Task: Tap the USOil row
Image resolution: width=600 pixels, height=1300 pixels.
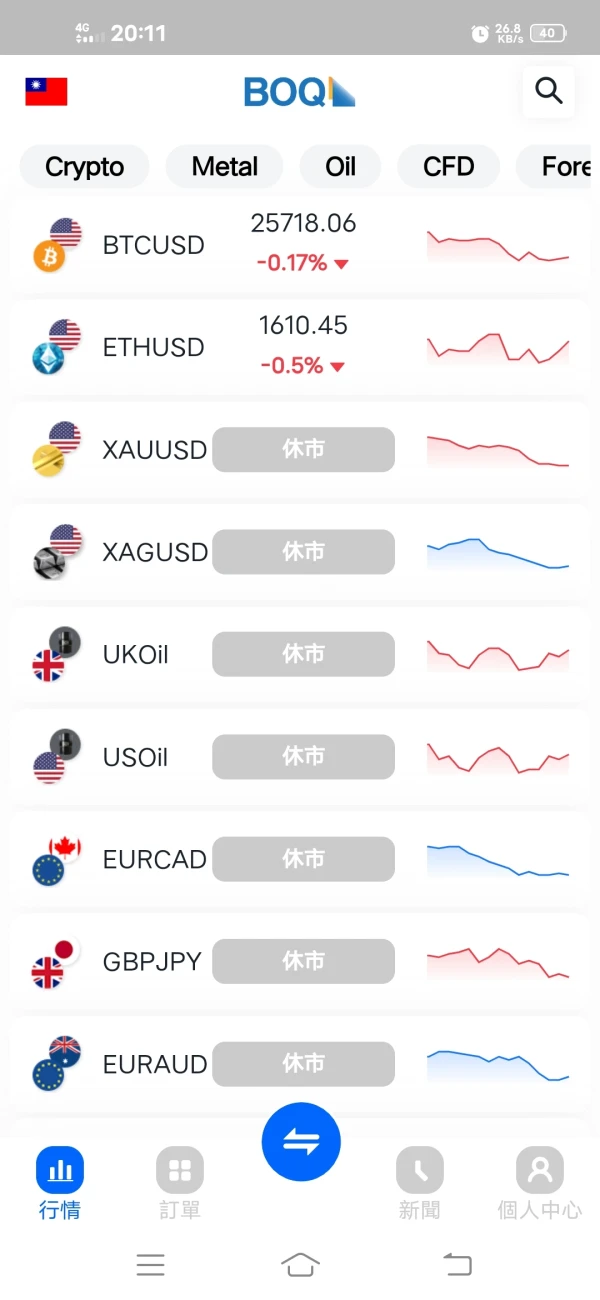Action: pos(135,757)
